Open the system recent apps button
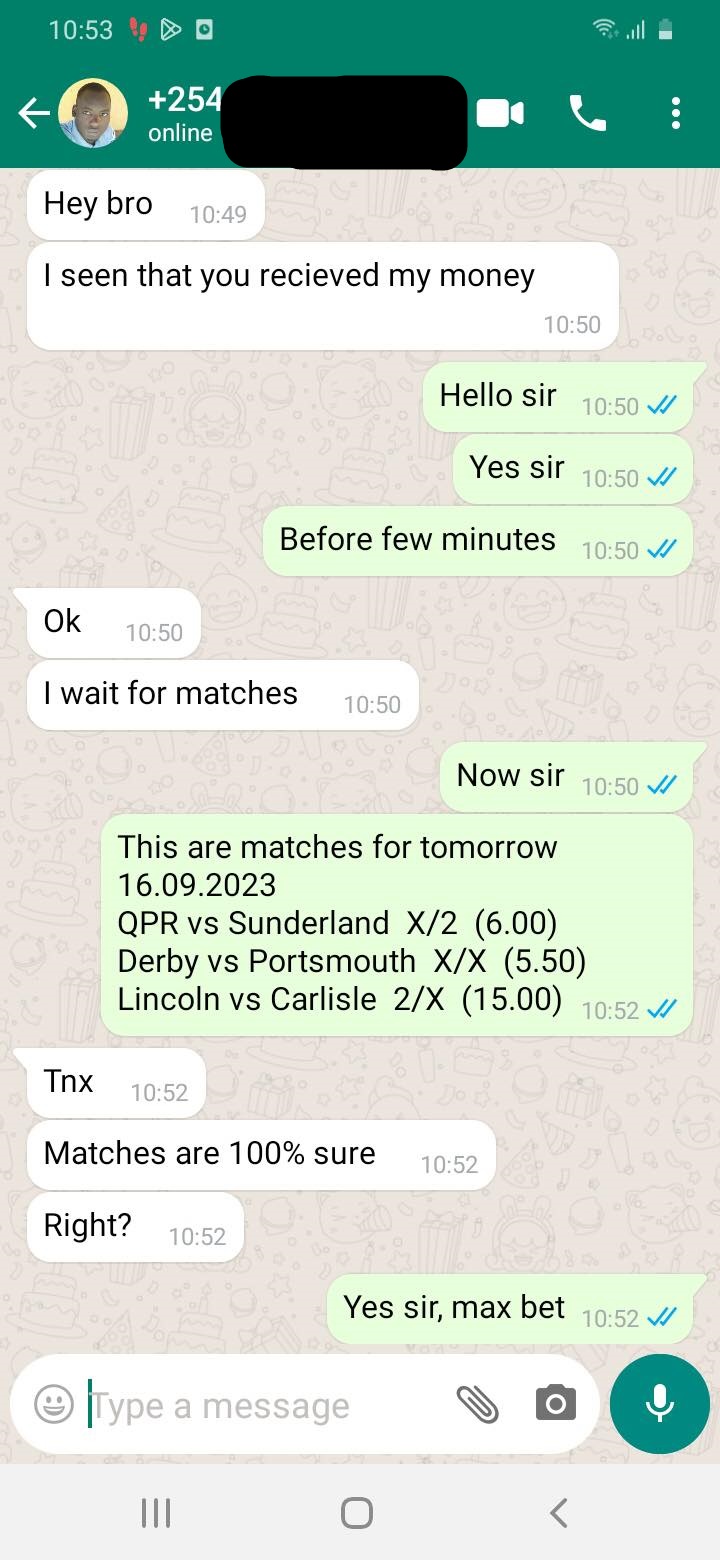This screenshot has height=1560, width=720. pos(156,1512)
